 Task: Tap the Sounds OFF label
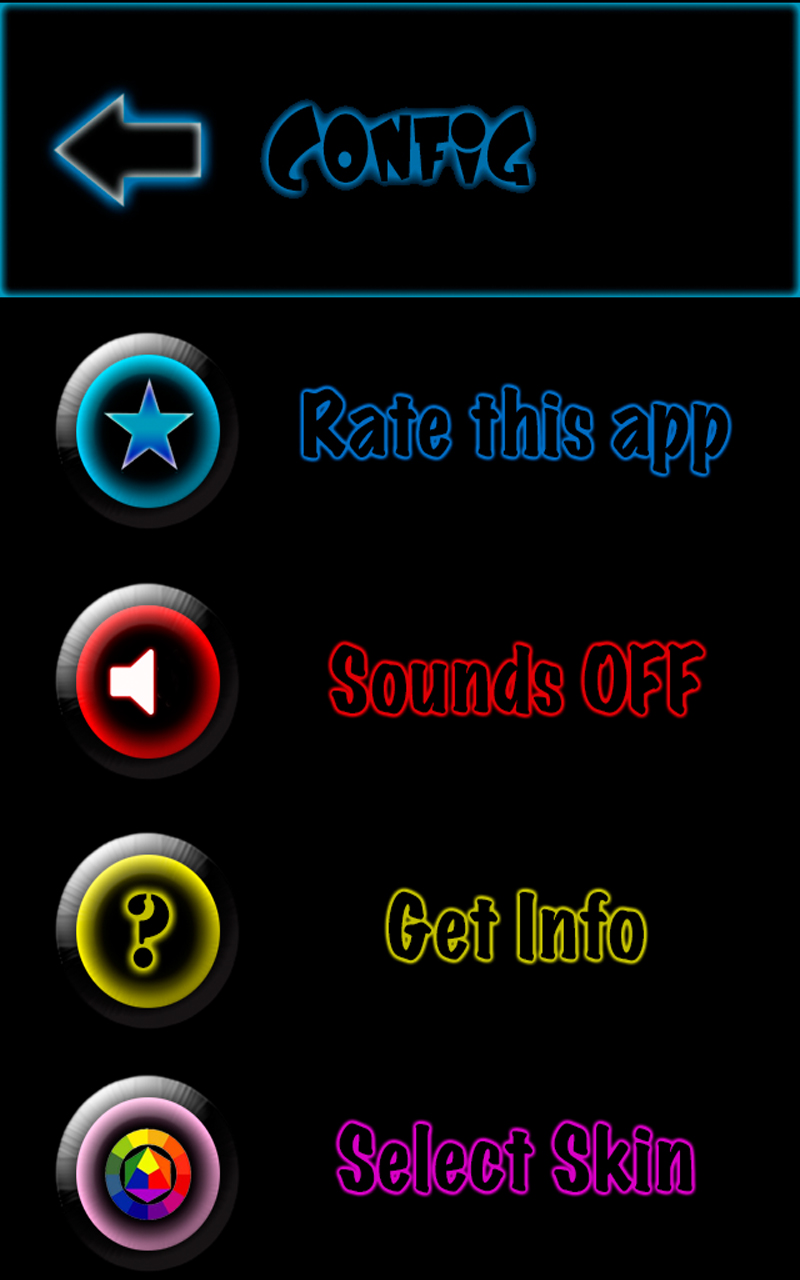coord(517,681)
